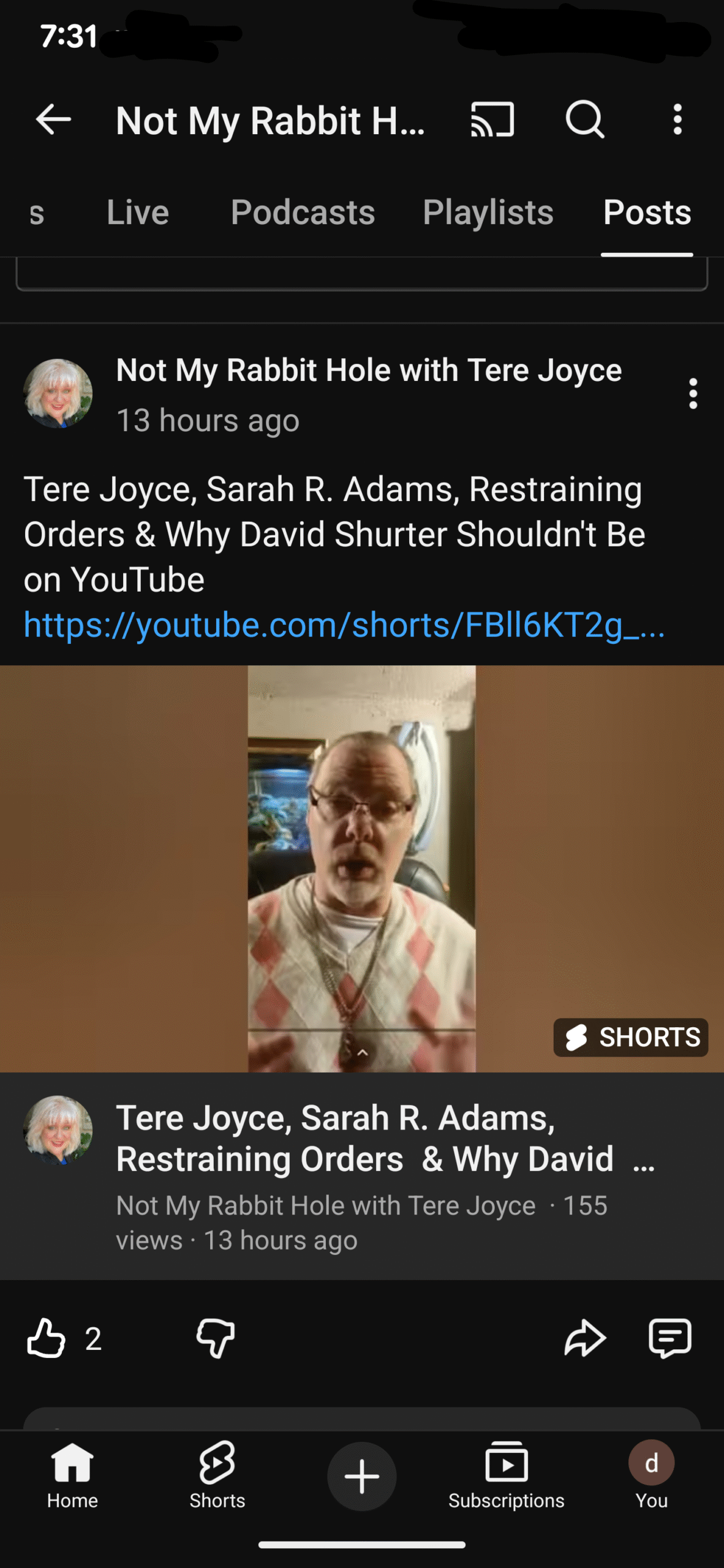Screen dimensions: 724x1568
Task: Switch to the Live tab
Action: coord(138,213)
